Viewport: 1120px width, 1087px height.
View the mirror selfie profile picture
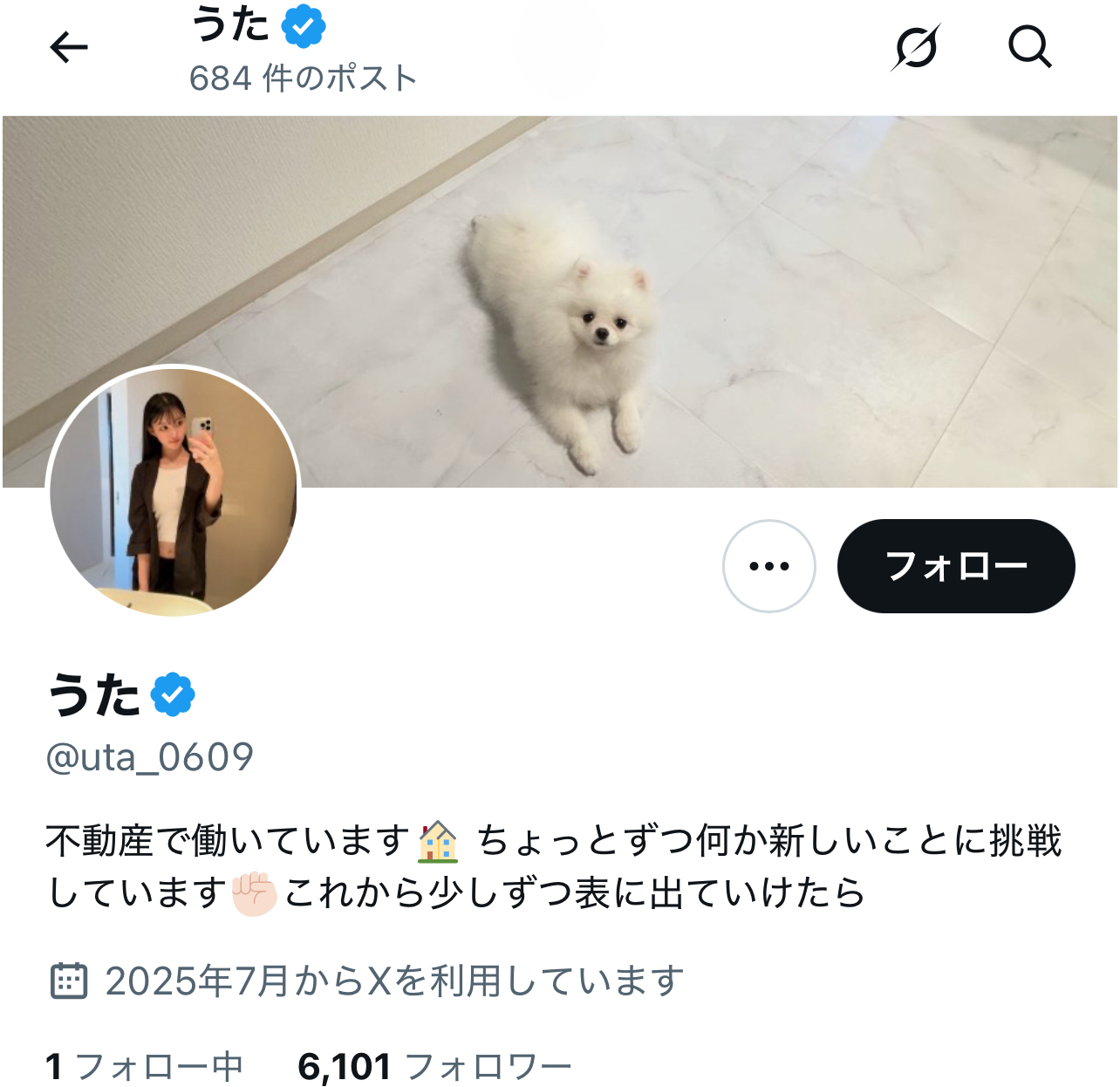[174, 492]
